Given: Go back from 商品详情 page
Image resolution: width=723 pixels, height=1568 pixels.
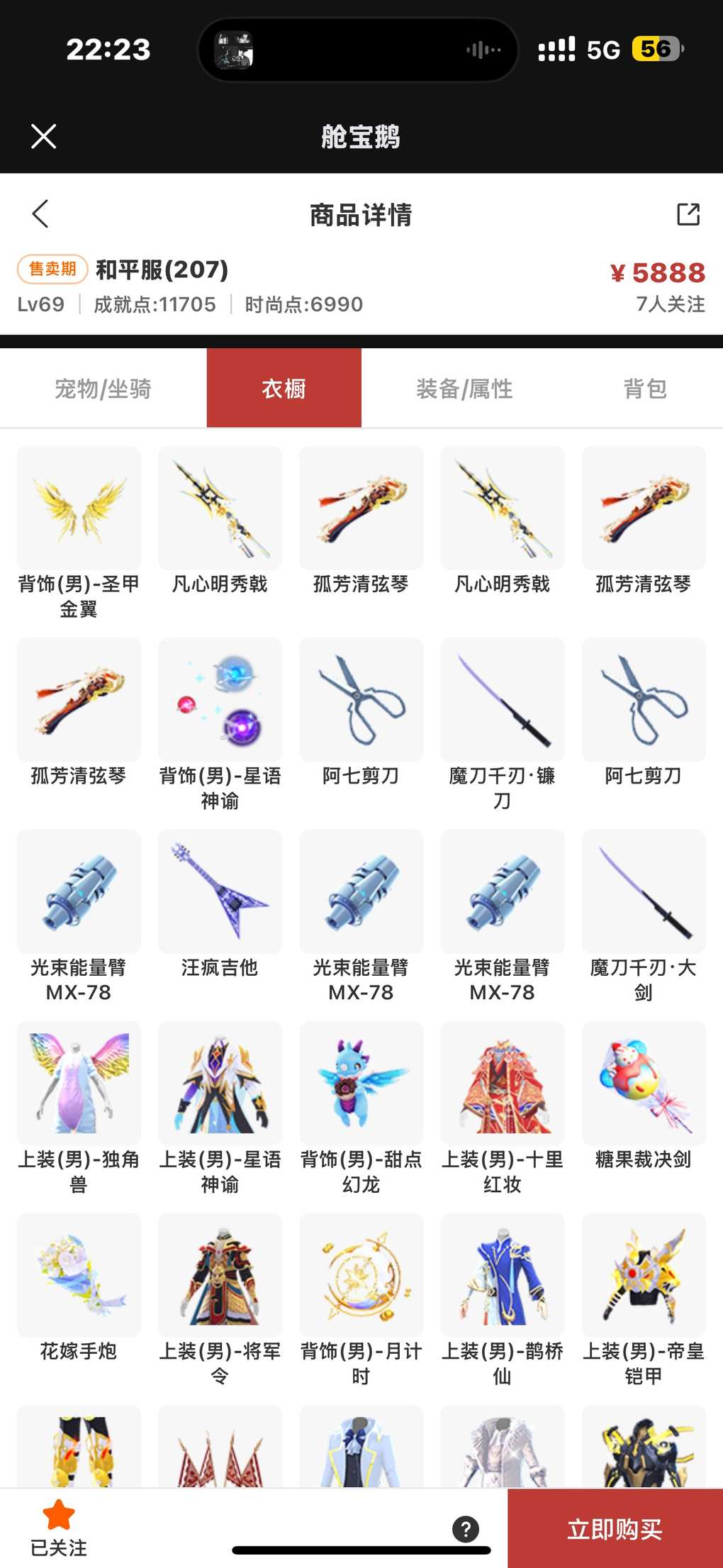Looking at the screenshot, I should [x=40, y=213].
